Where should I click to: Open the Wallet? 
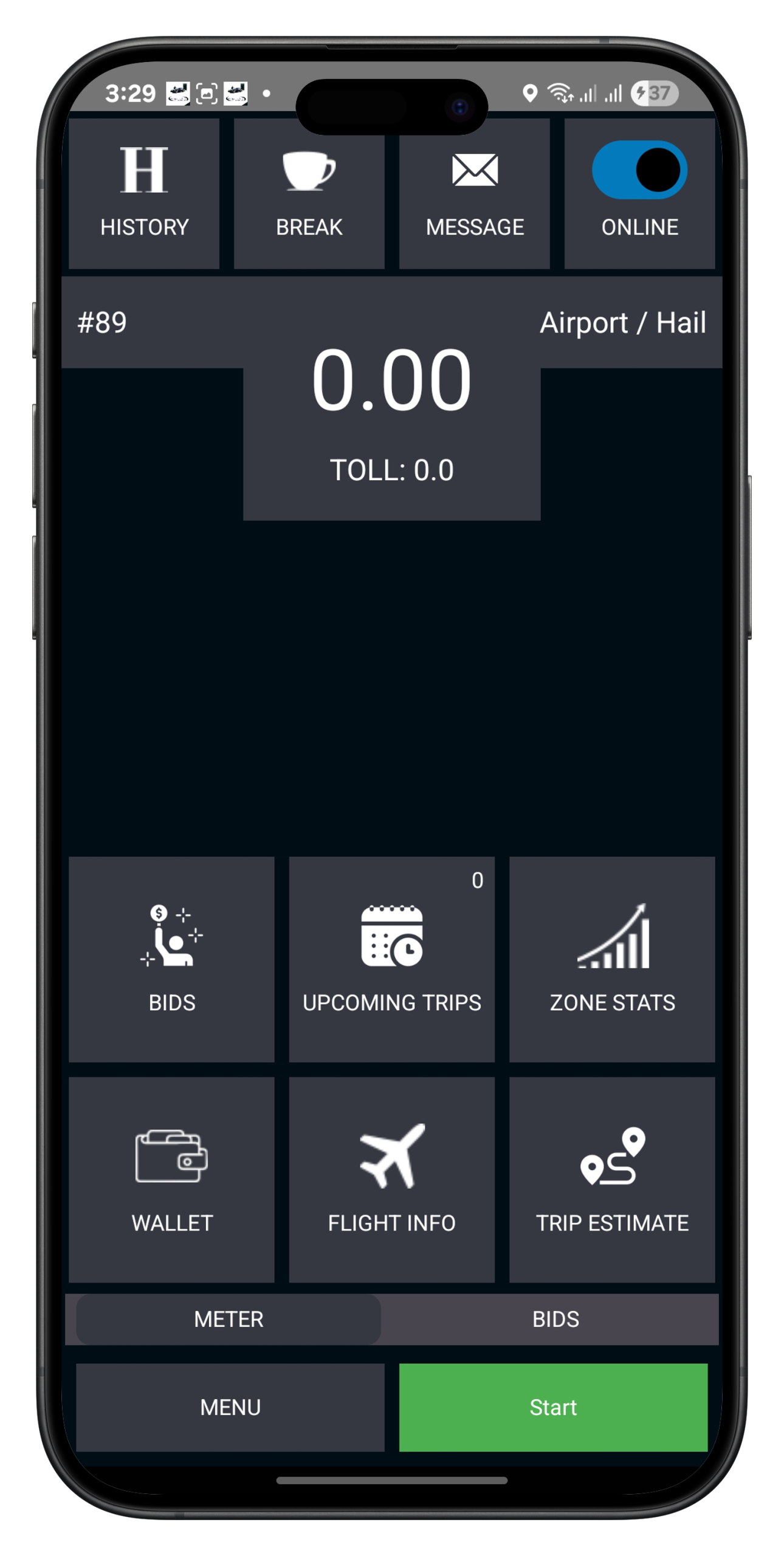pos(171,1179)
